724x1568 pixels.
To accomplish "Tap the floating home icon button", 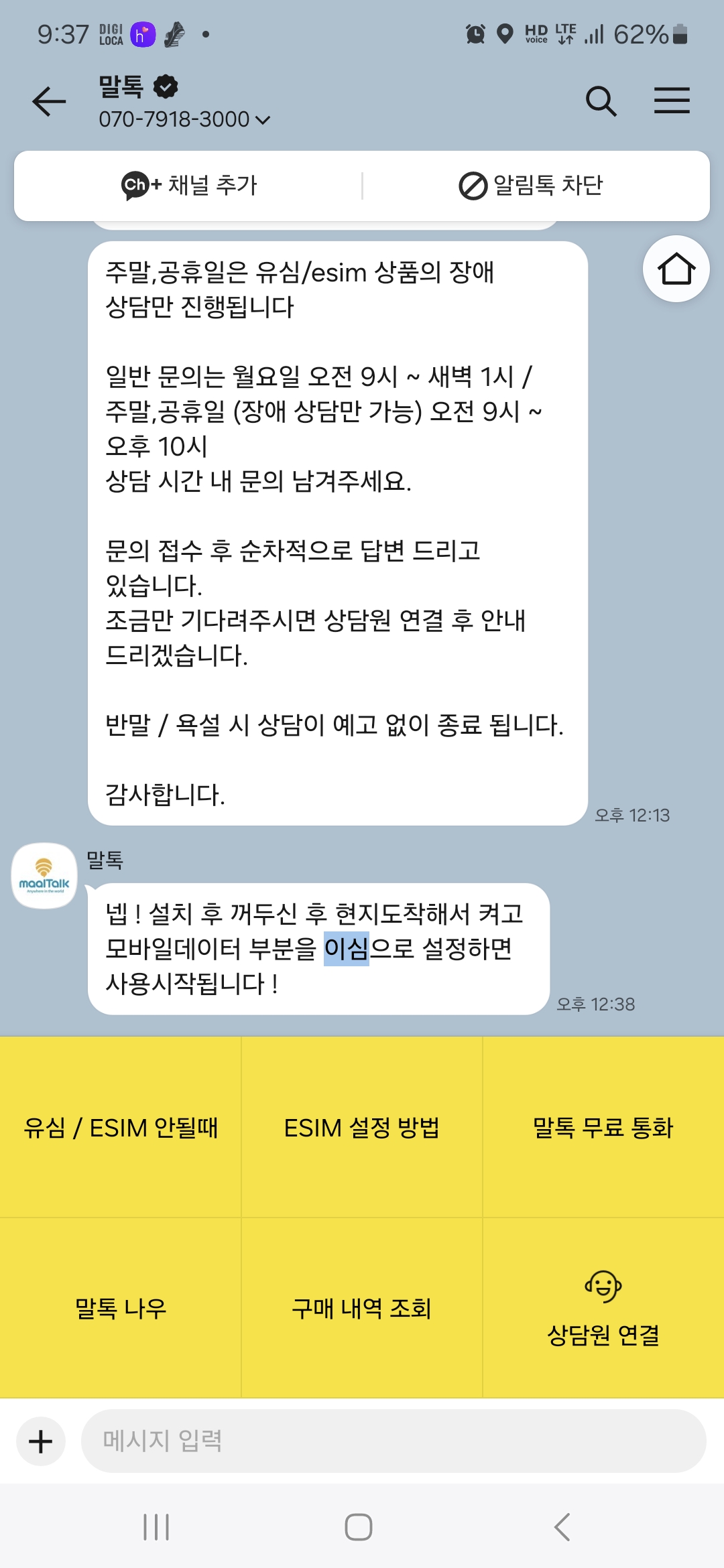I will click(676, 269).
